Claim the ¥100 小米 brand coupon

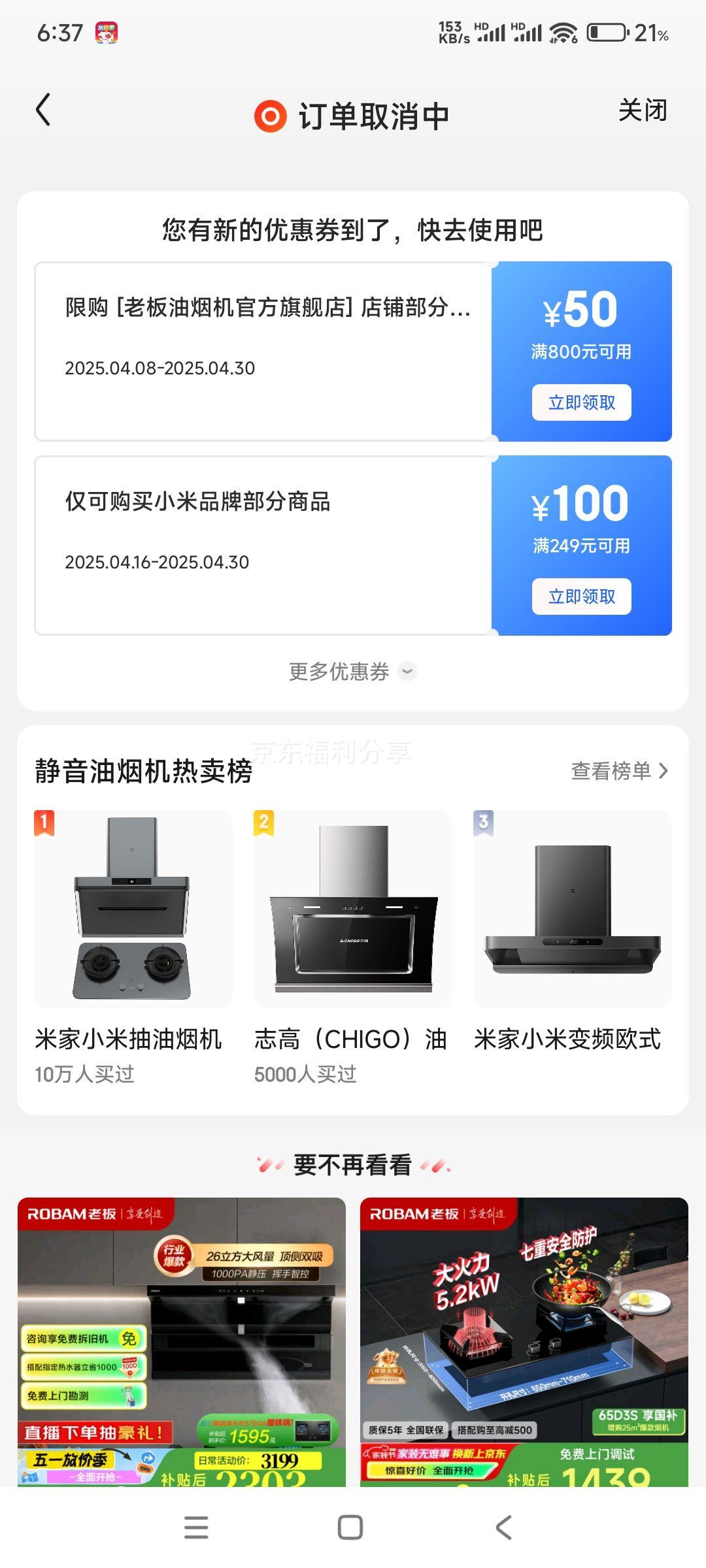point(581,596)
